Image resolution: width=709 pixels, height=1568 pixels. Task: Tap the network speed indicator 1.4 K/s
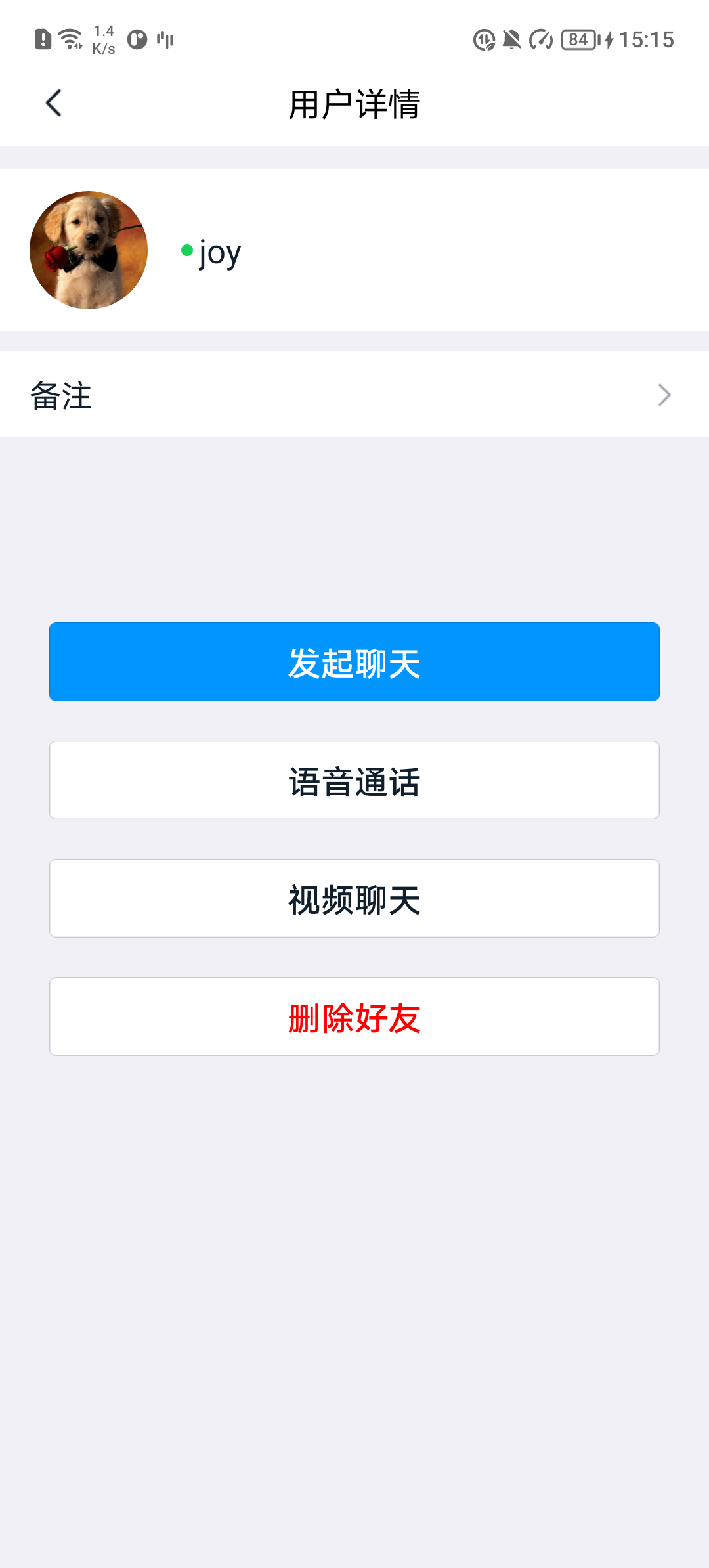pyautogui.click(x=104, y=39)
